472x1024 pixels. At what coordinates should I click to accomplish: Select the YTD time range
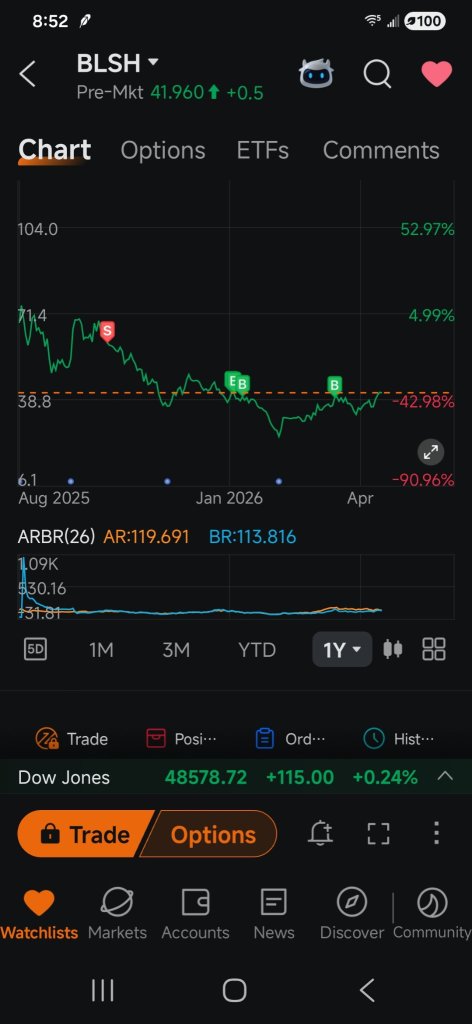257,650
